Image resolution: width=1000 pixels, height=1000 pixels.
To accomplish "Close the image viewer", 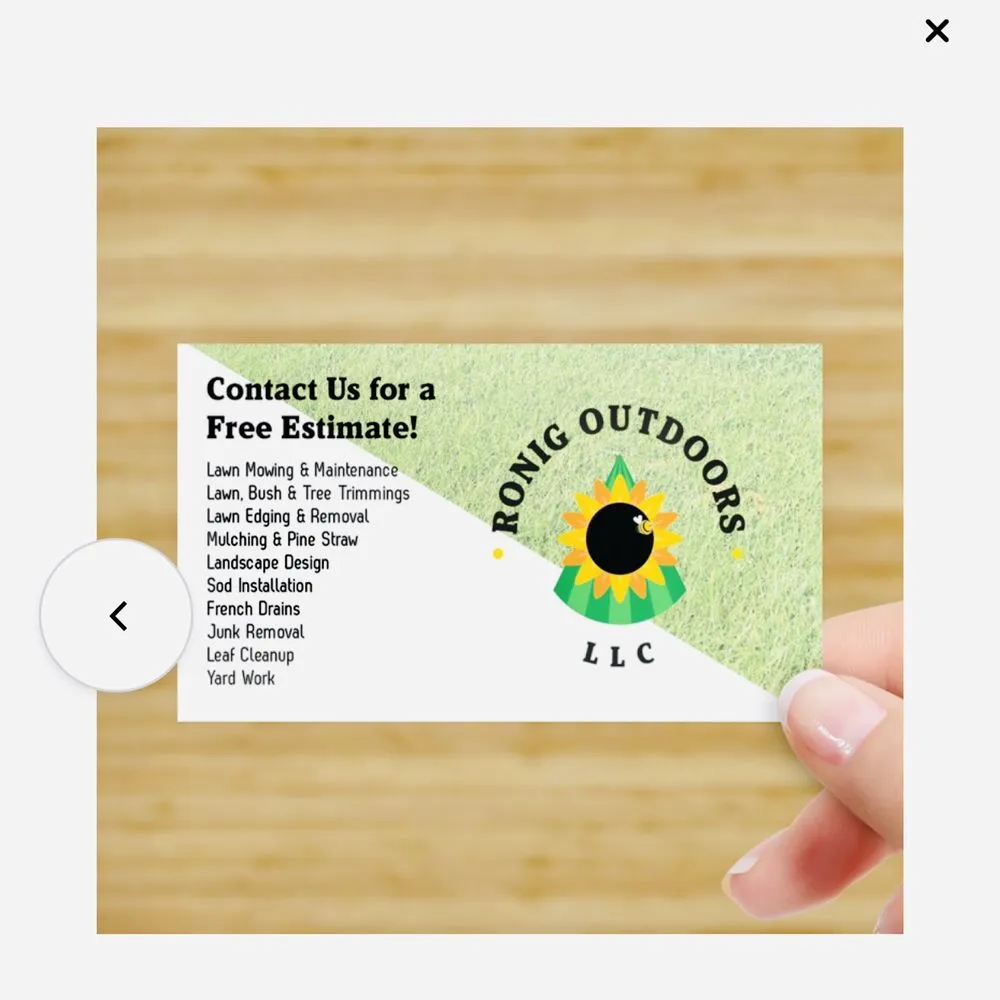I will tap(936, 31).
